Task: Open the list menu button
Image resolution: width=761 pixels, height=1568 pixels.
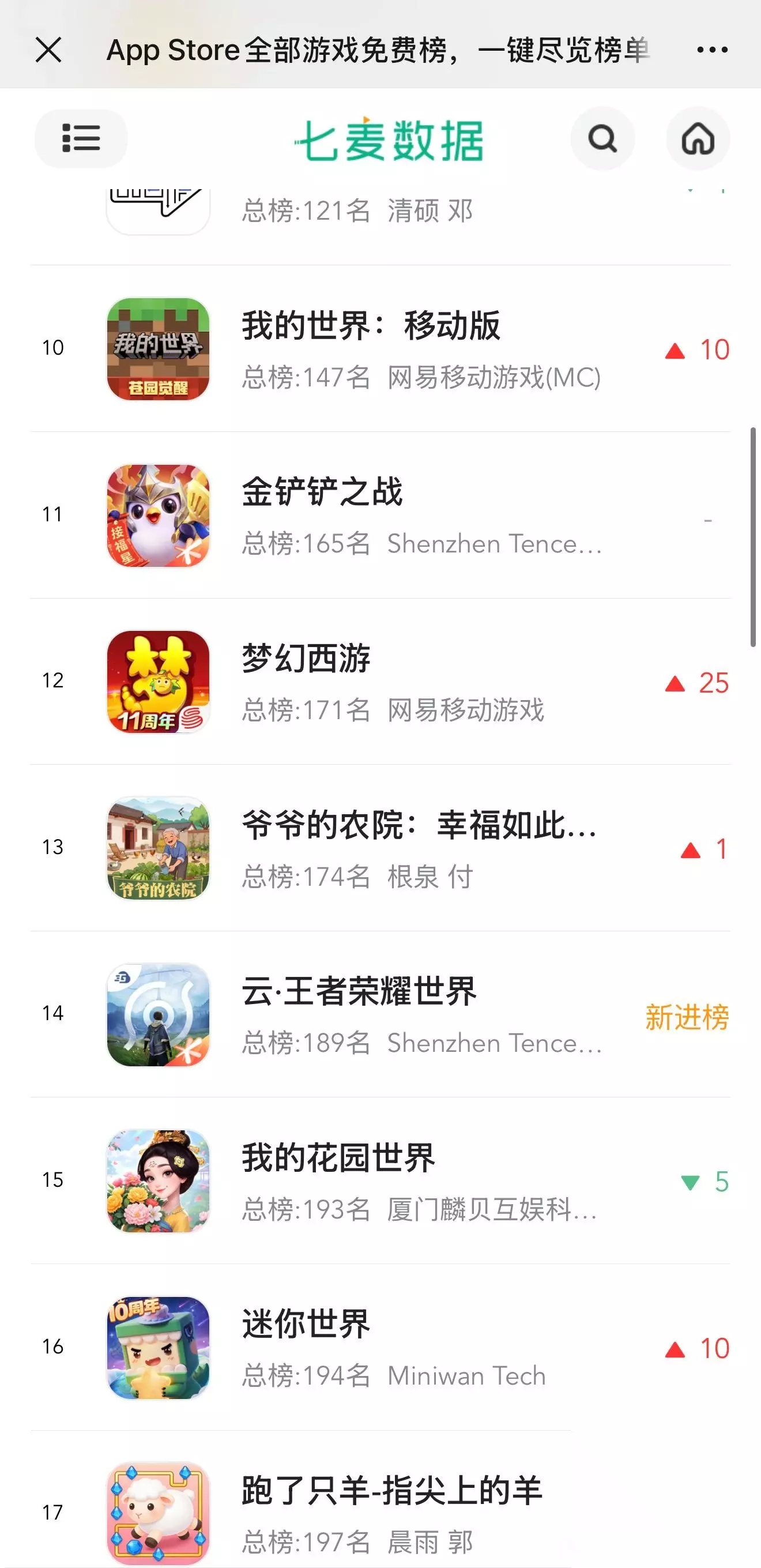Action: coord(81,138)
